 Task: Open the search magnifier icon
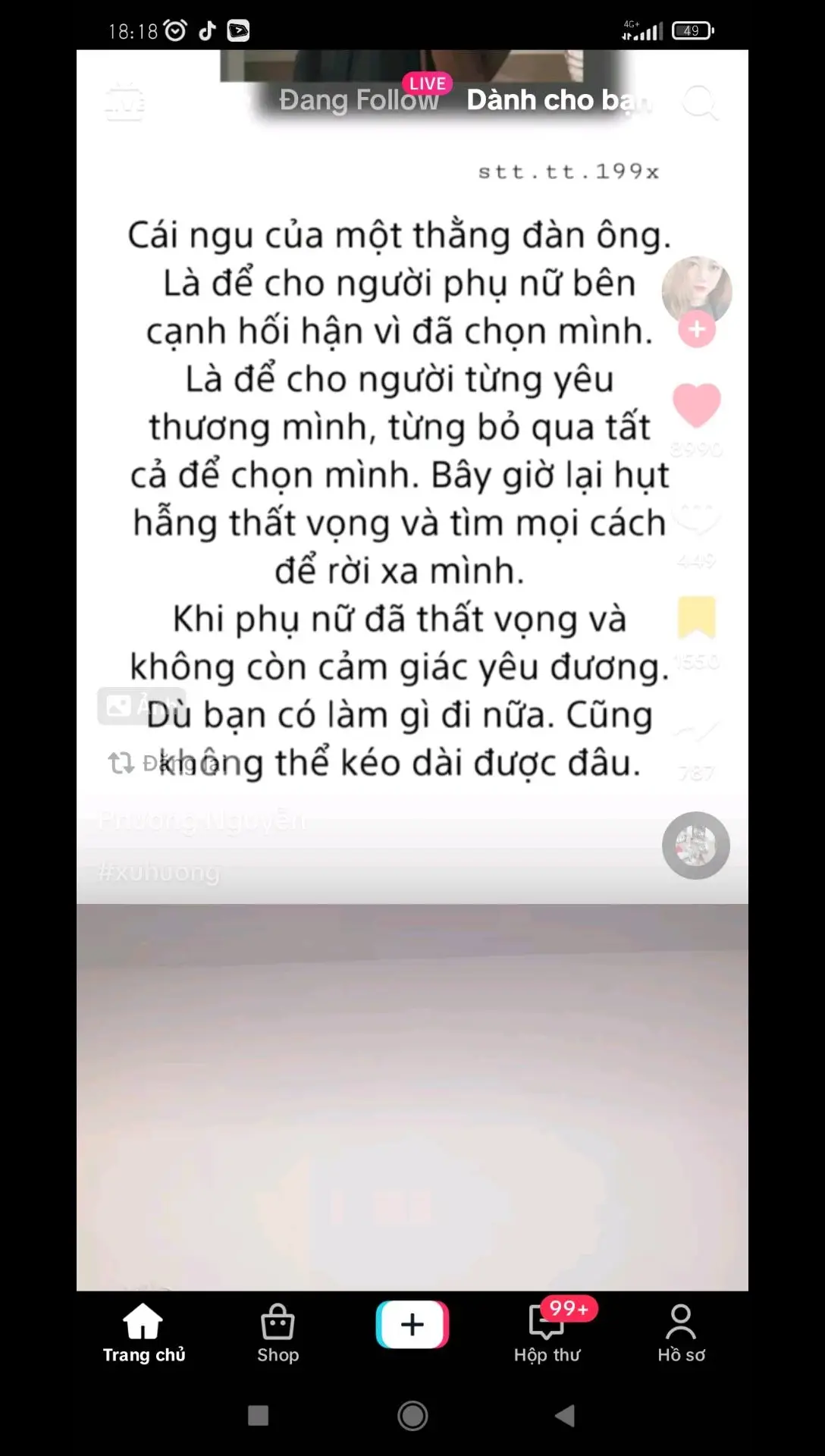[699, 102]
